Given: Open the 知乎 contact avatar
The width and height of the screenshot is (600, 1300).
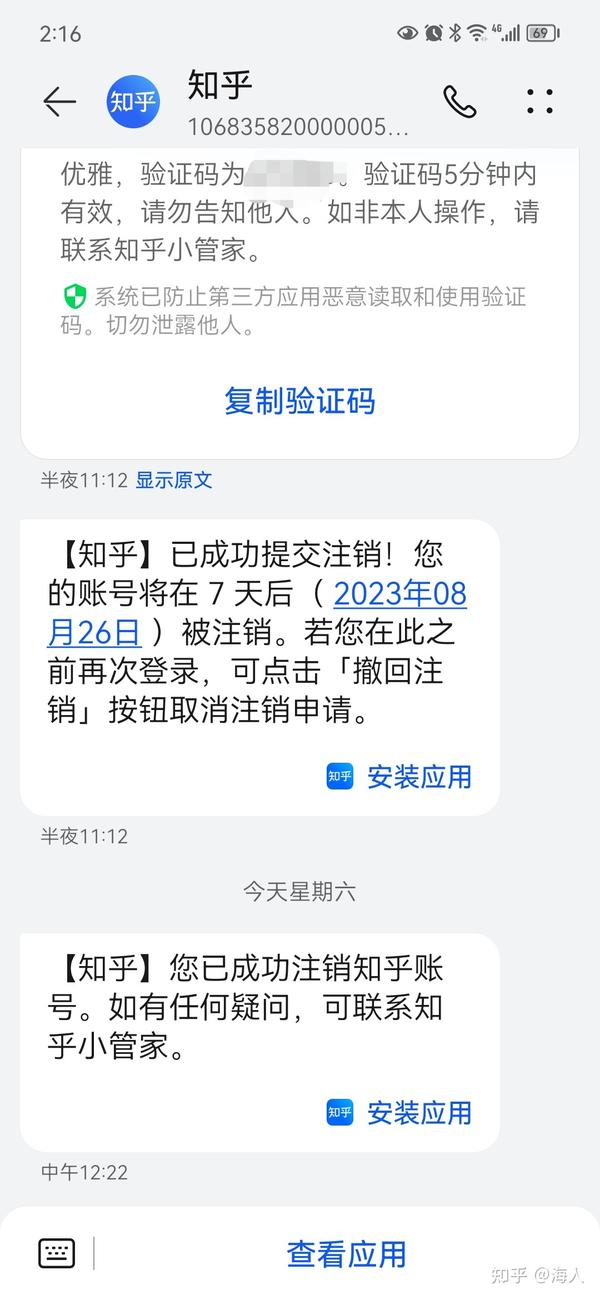Looking at the screenshot, I should point(134,101).
